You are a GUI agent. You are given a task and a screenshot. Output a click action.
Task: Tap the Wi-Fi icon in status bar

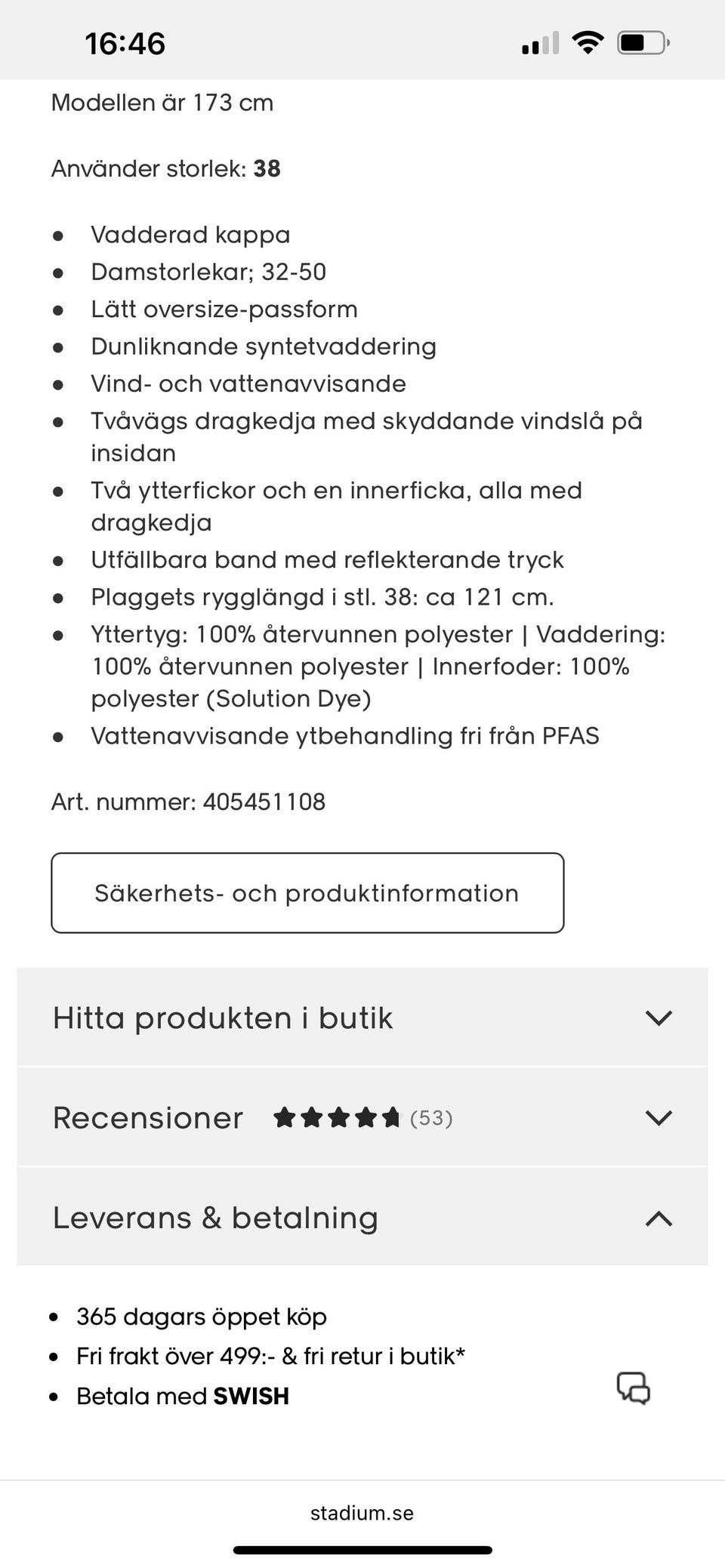588,45
